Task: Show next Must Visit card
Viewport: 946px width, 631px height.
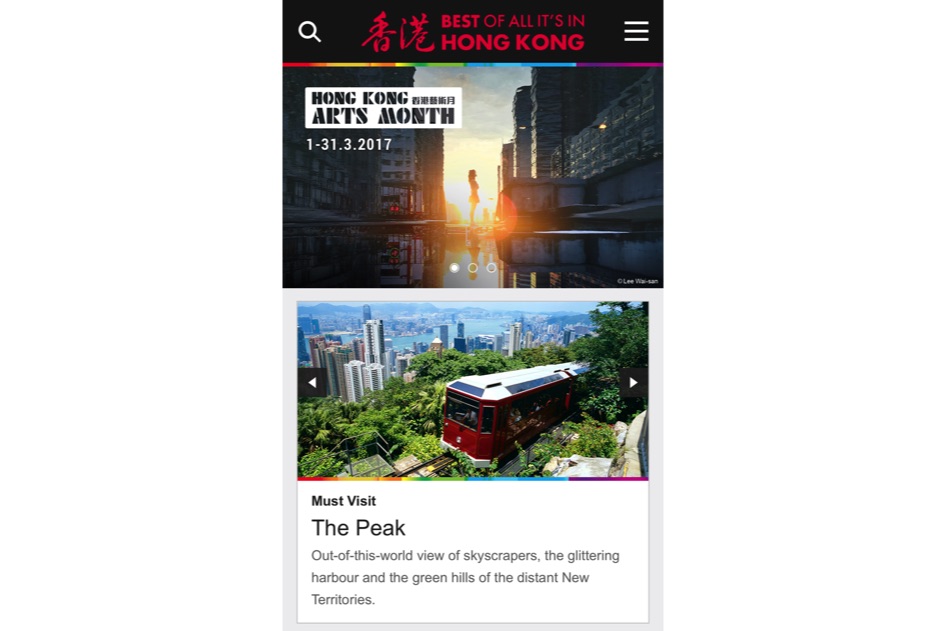Action: point(633,383)
